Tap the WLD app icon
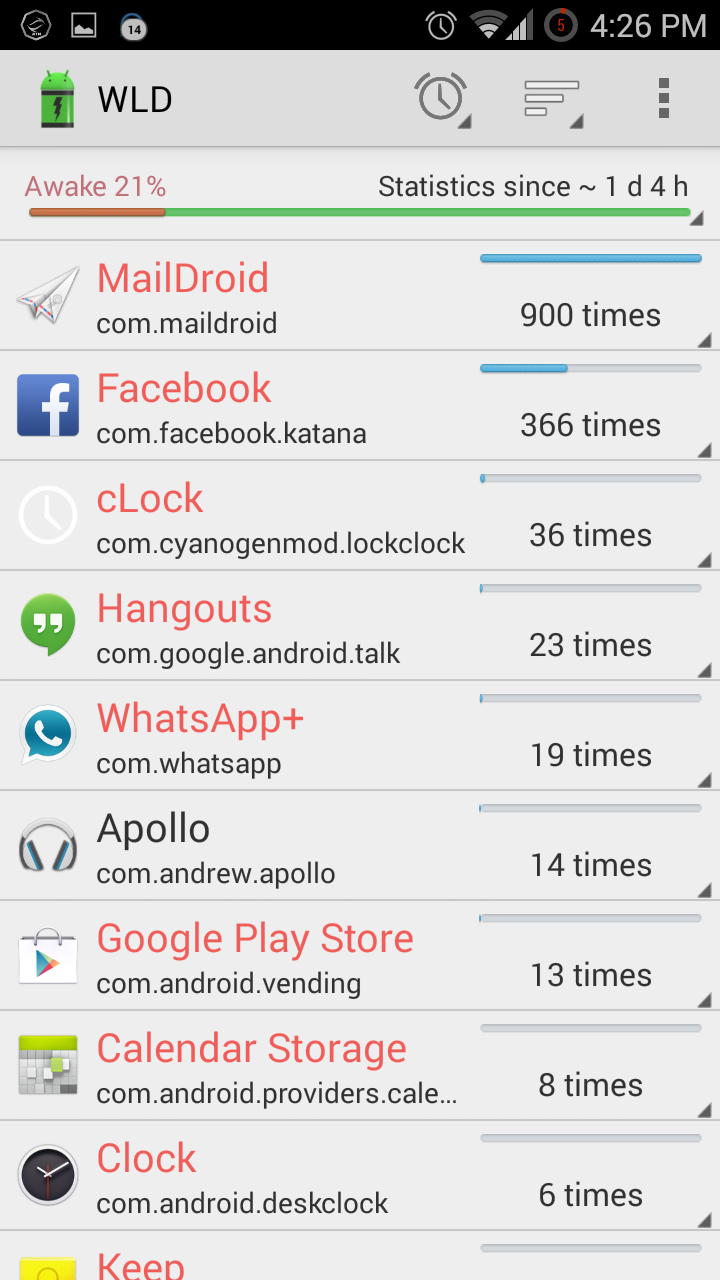Viewport: 720px width, 1280px height. click(x=57, y=99)
